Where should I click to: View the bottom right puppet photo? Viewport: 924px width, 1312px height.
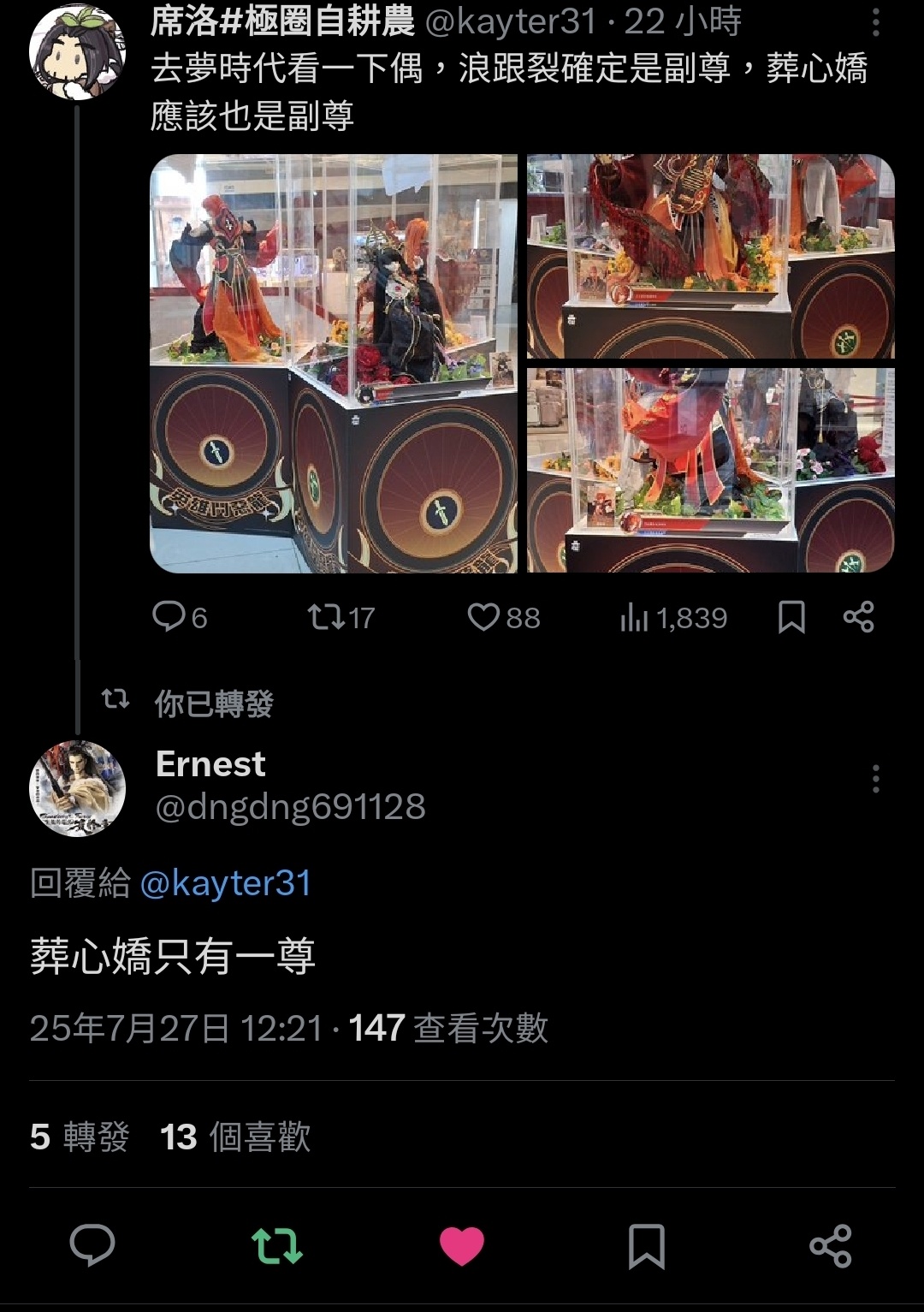tap(710, 470)
